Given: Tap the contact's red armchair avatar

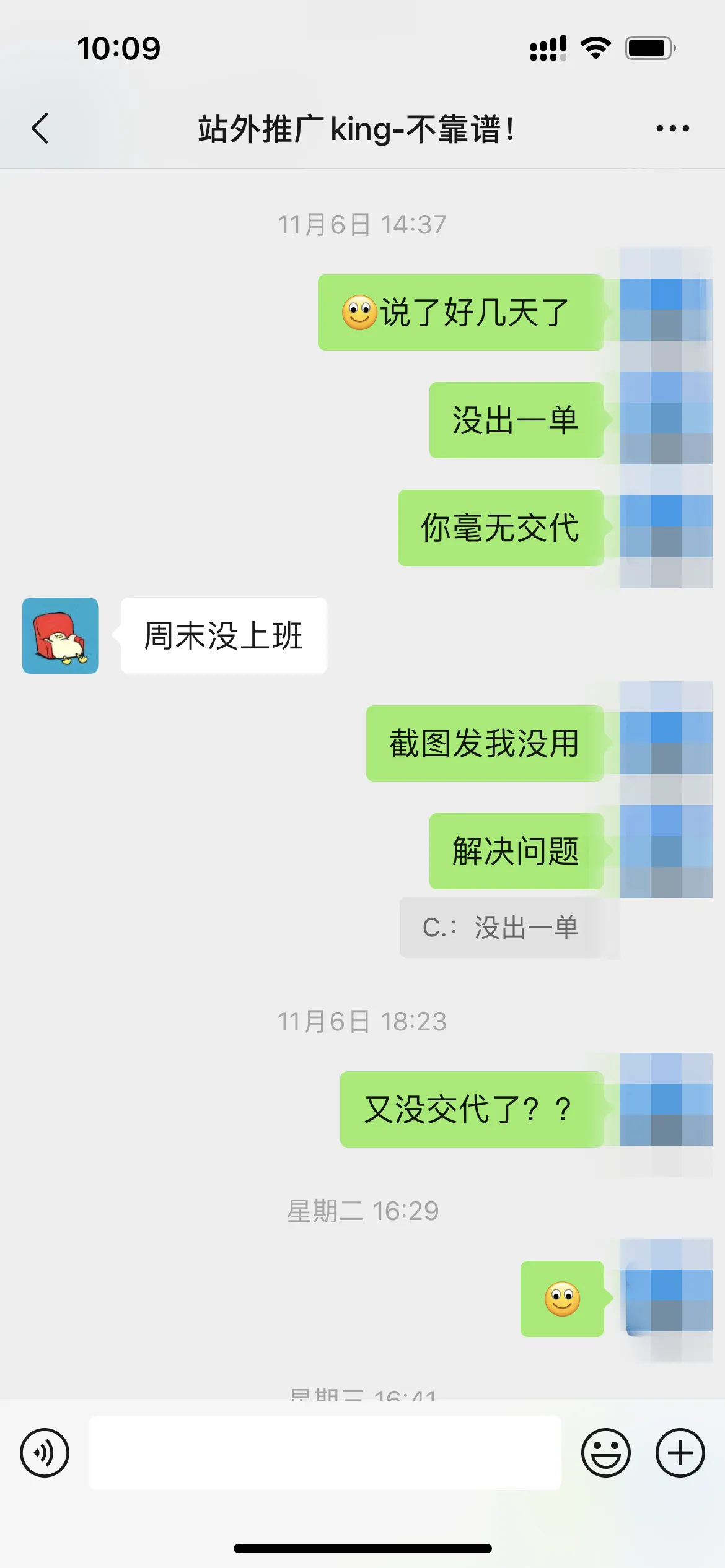Looking at the screenshot, I should 60,635.
